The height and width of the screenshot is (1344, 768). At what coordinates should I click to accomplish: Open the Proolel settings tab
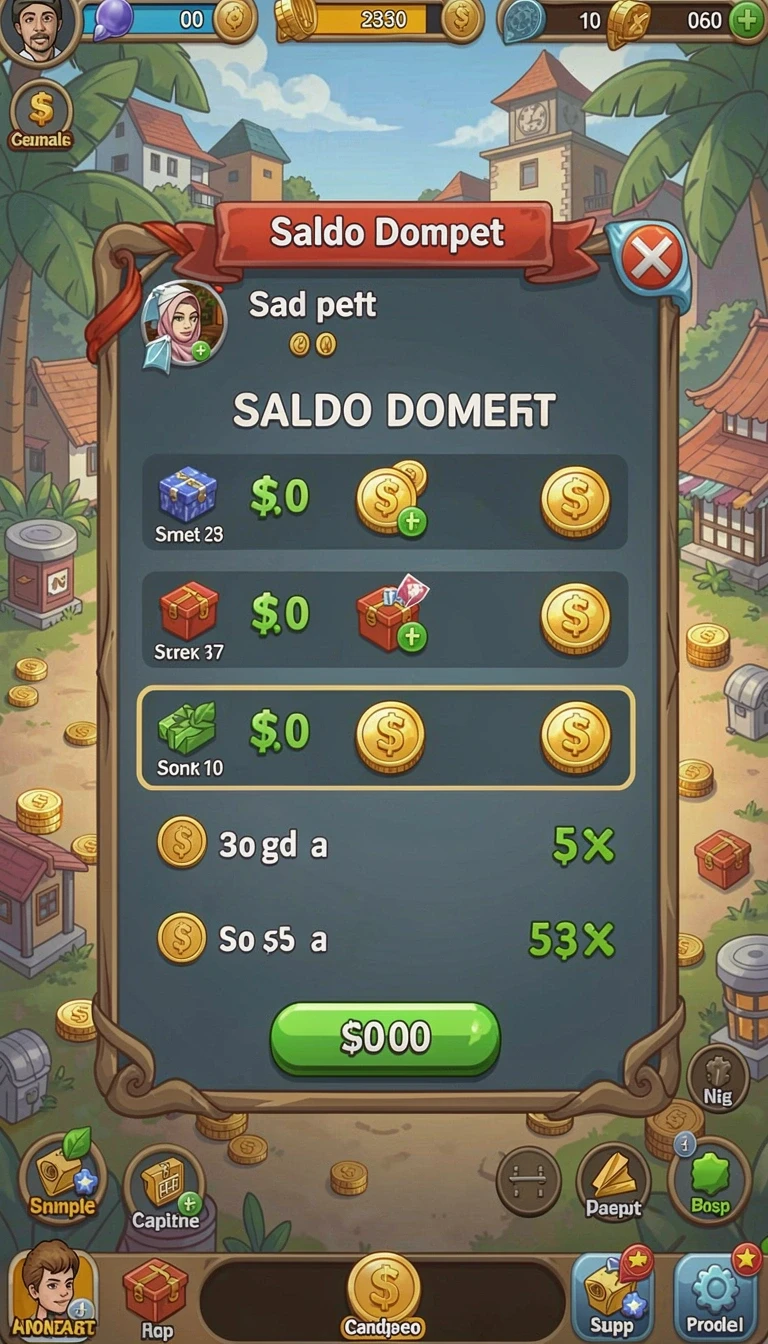point(716,1296)
